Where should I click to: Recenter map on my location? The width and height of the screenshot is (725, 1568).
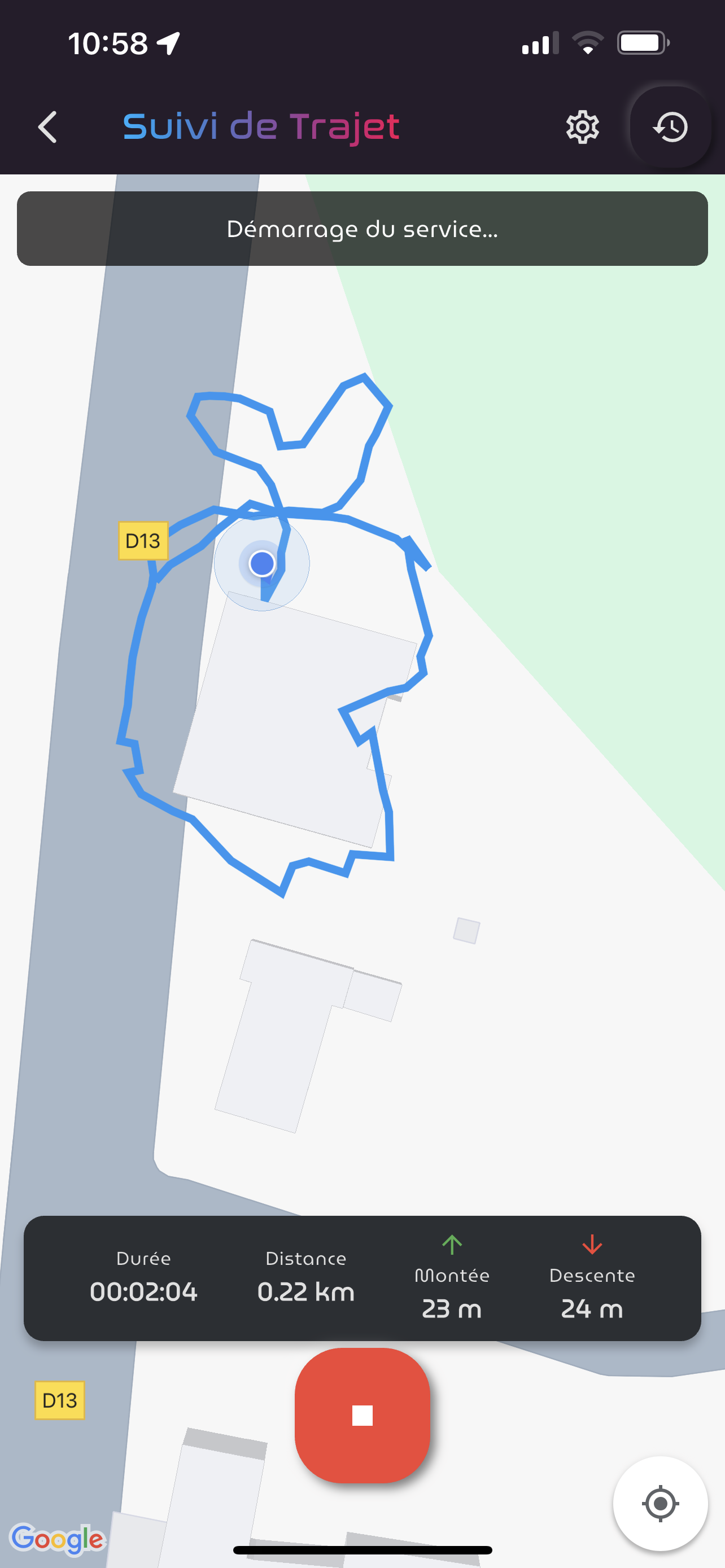click(660, 1504)
